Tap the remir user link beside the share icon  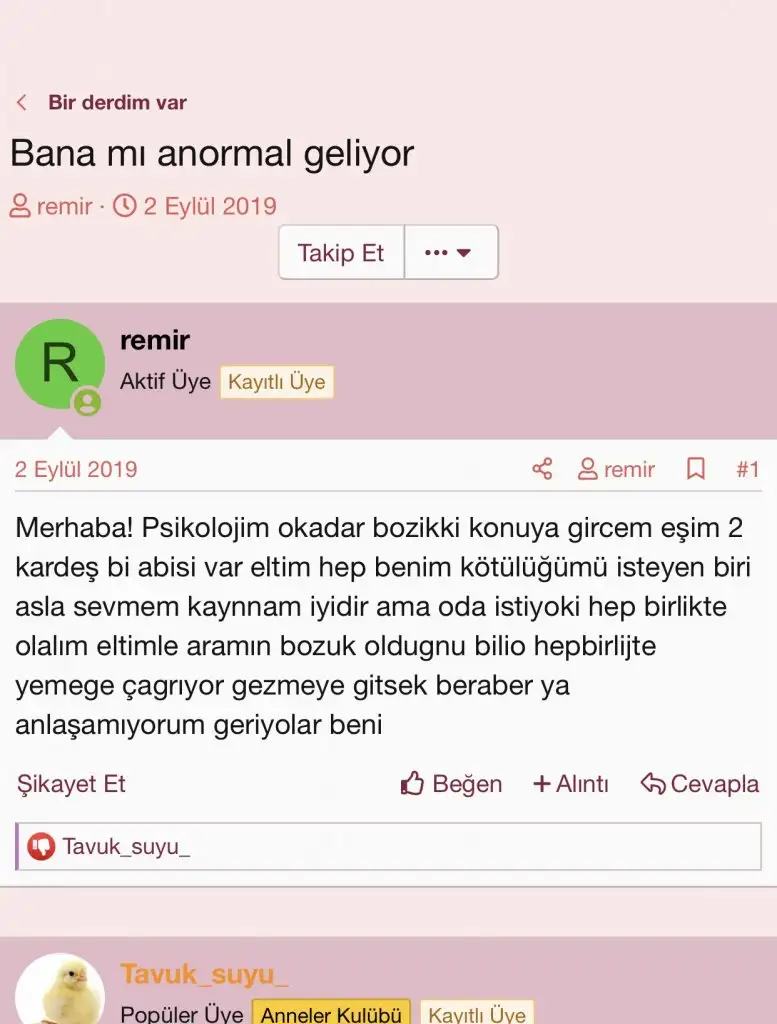click(x=618, y=469)
